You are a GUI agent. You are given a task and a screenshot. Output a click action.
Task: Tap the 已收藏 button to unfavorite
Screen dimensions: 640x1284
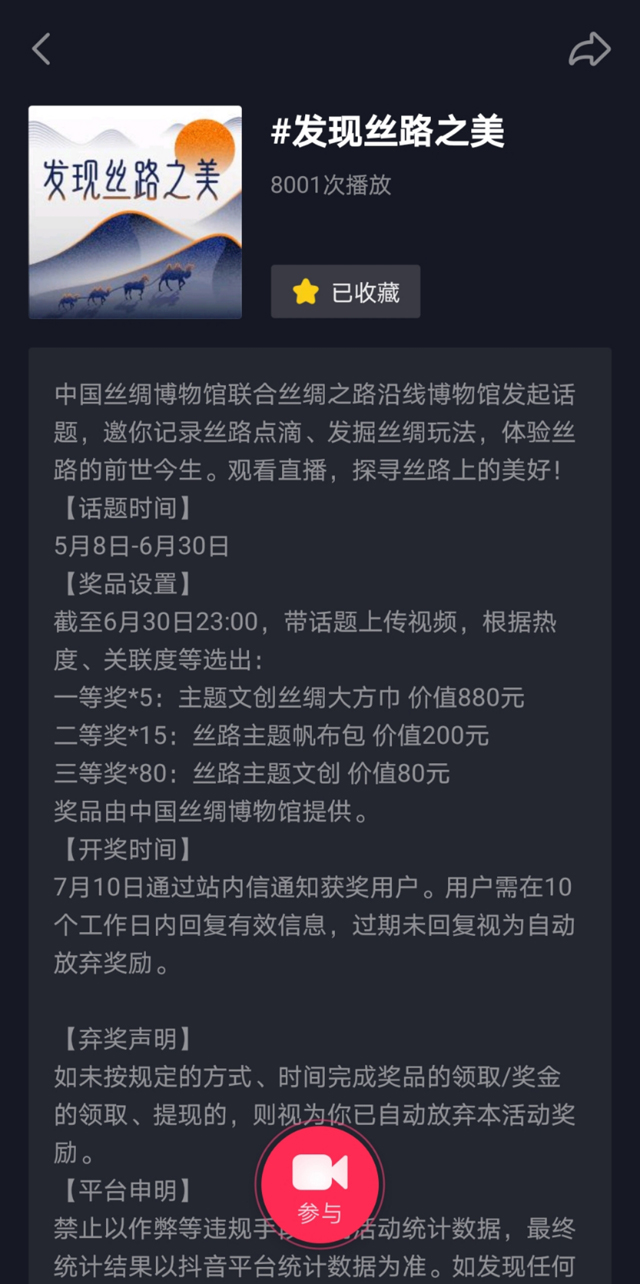(x=345, y=292)
